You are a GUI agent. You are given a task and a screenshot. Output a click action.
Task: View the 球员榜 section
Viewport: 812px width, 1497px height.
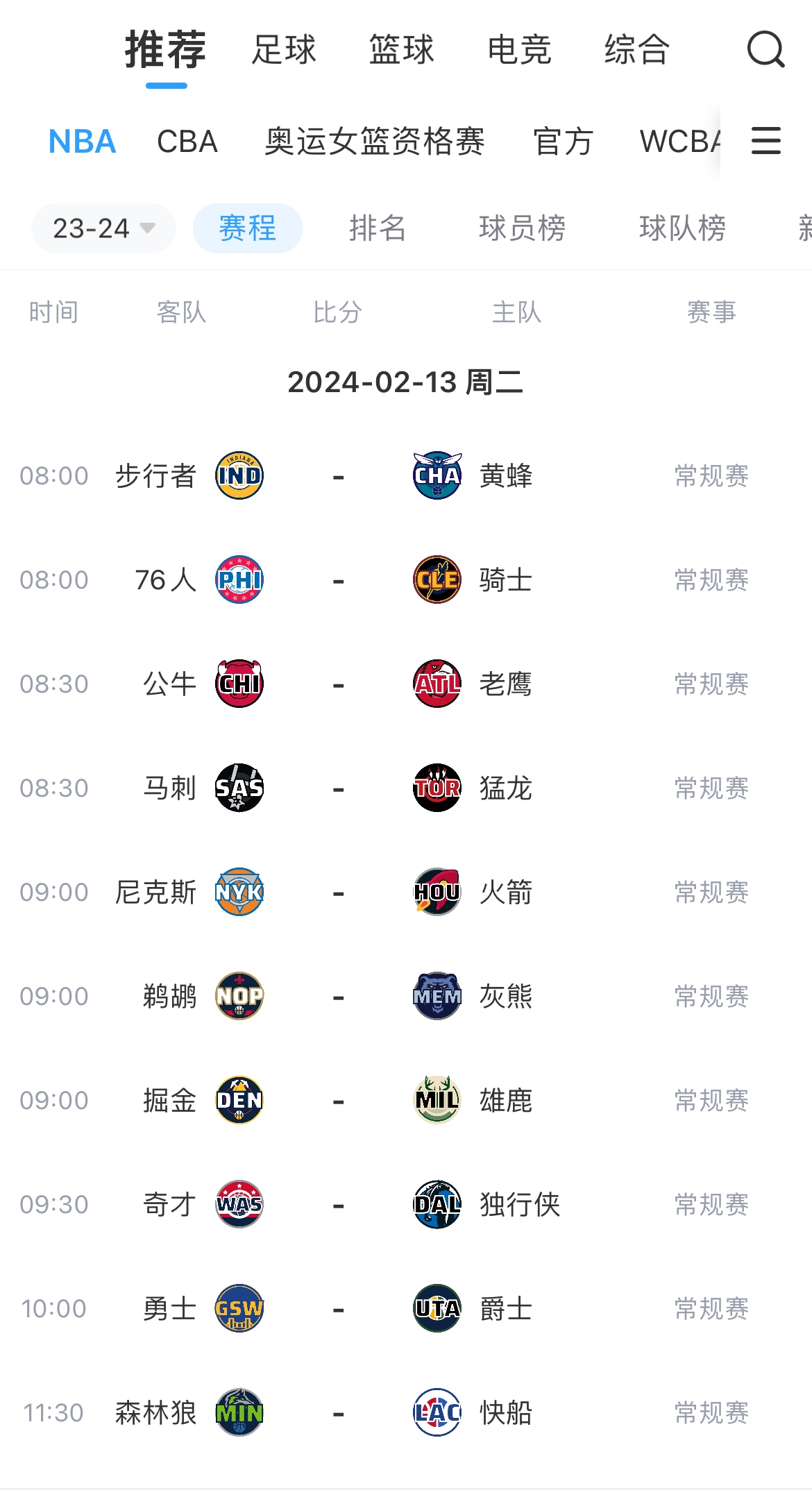pos(522,228)
